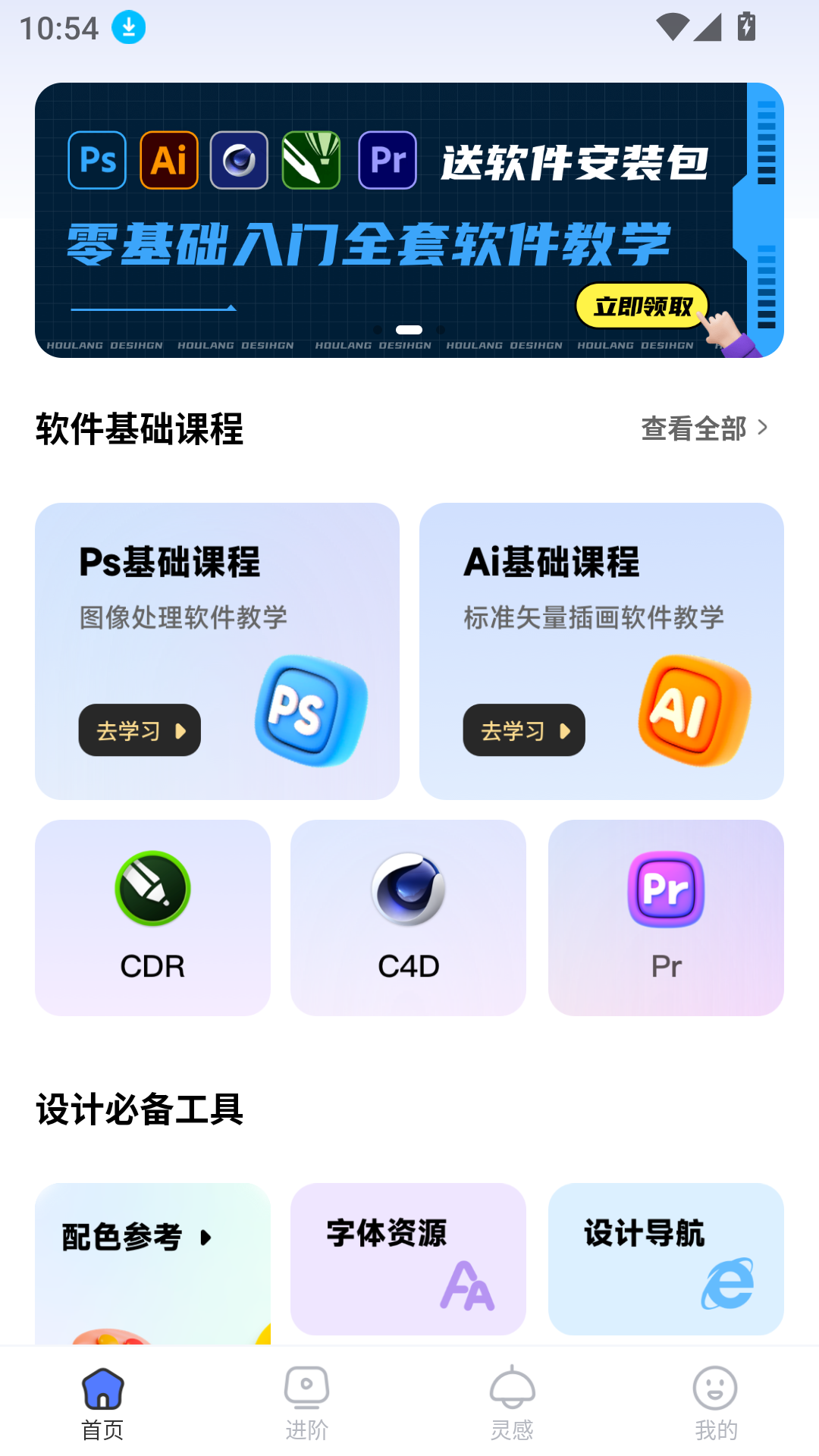Select the C4D course card
This screenshot has height=1456, width=819.
tap(408, 918)
